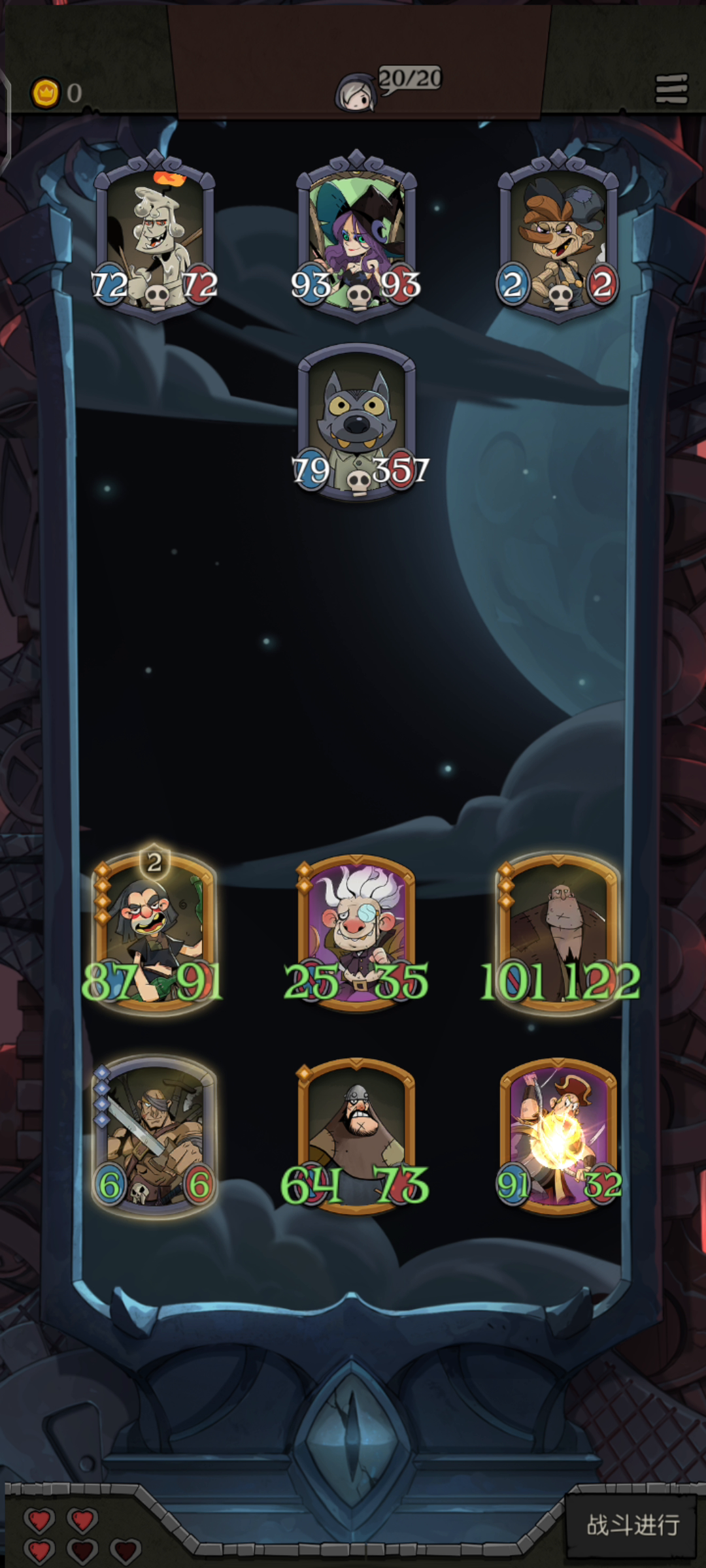
Task: View the giant brute card 101/122
Action: (558, 931)
